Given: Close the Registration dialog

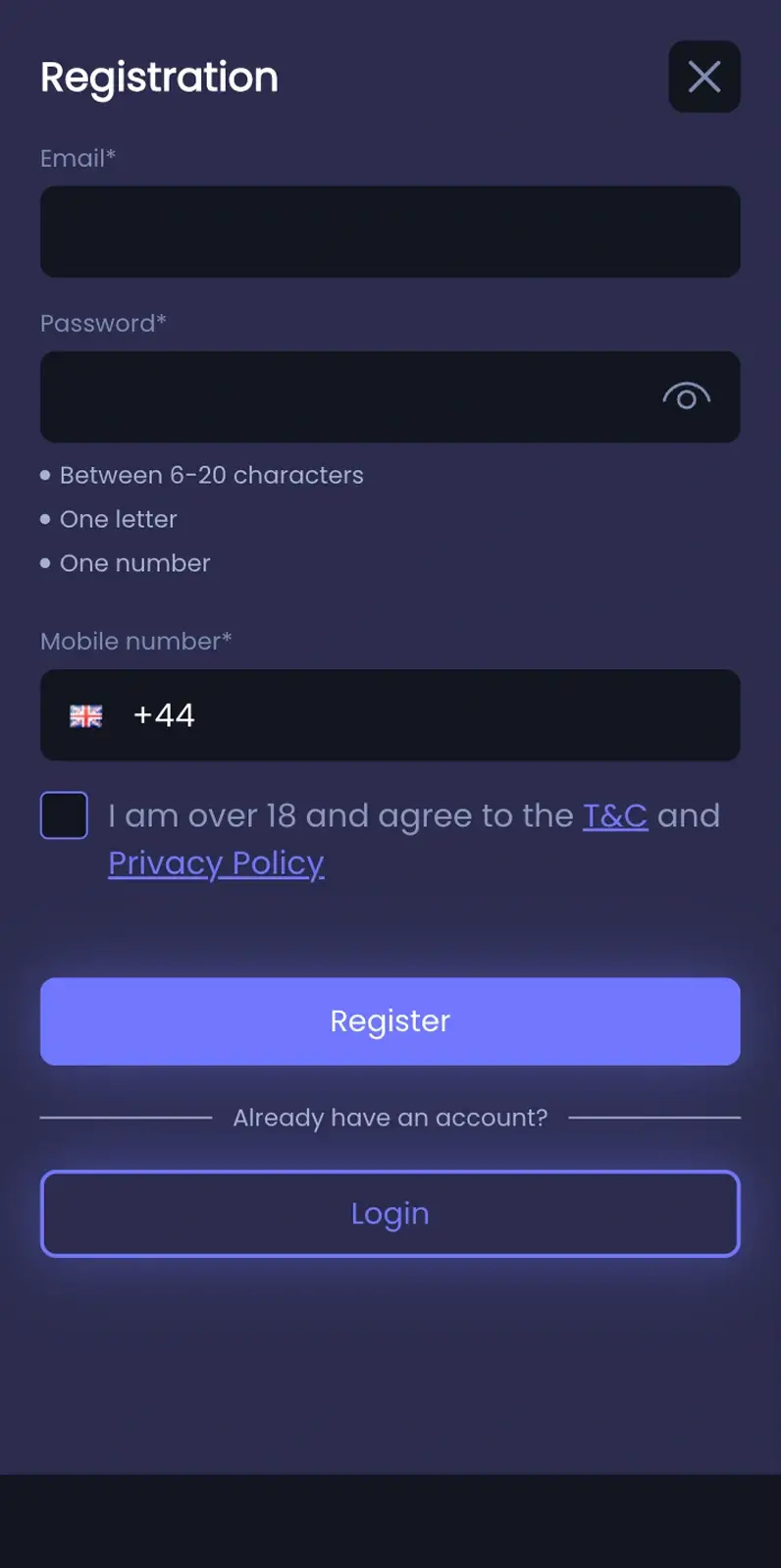Looking at the screenshot, I should point(704,77).
